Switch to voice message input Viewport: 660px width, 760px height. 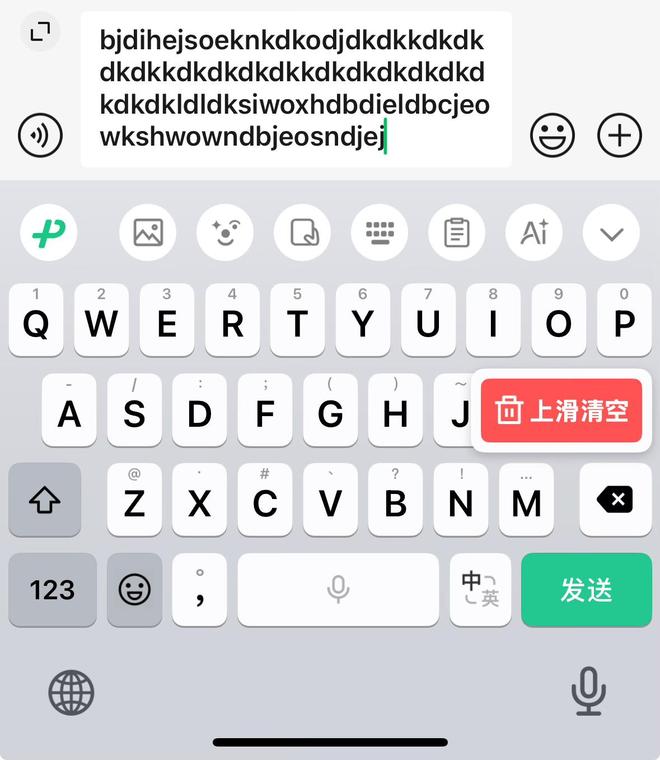click(40, 135)
